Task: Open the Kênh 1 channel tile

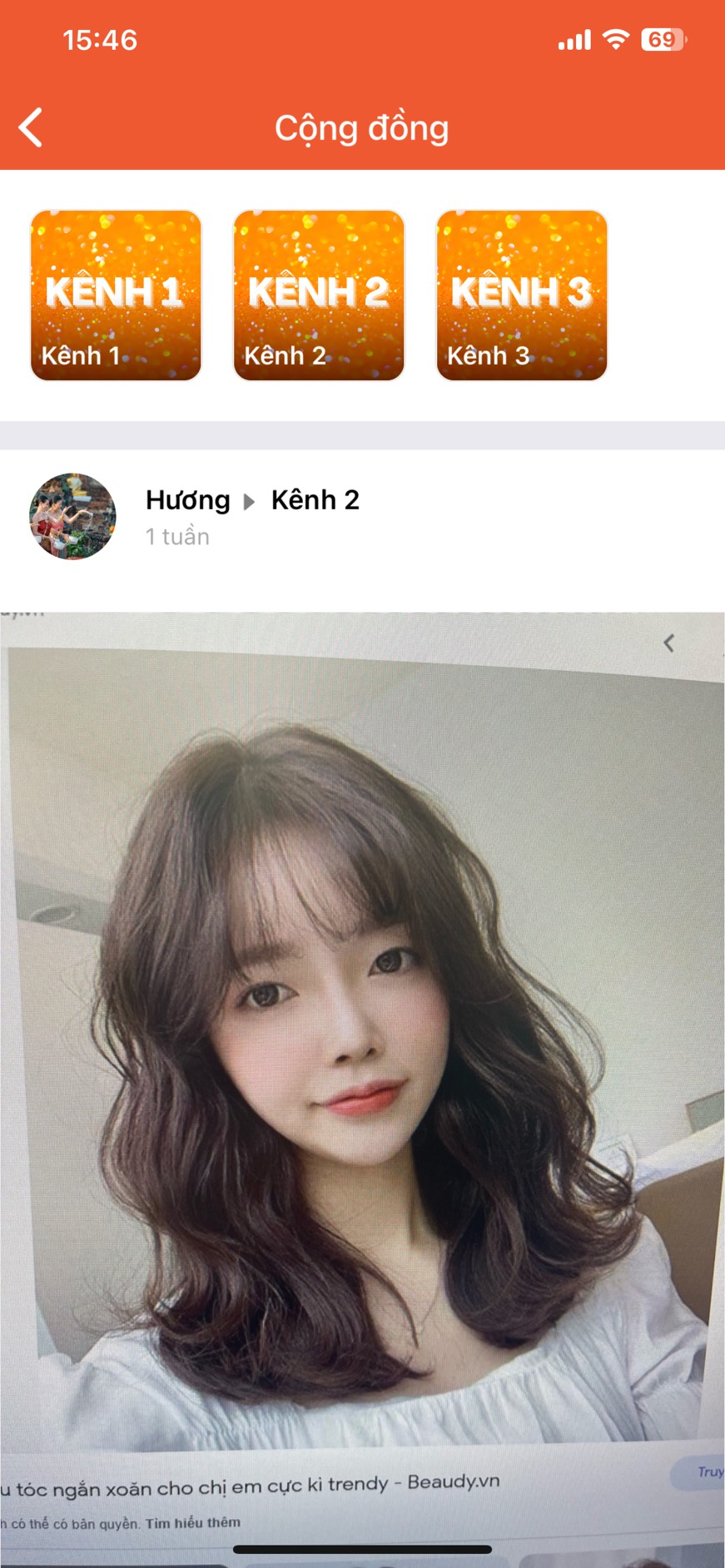Action: point(116,295)
